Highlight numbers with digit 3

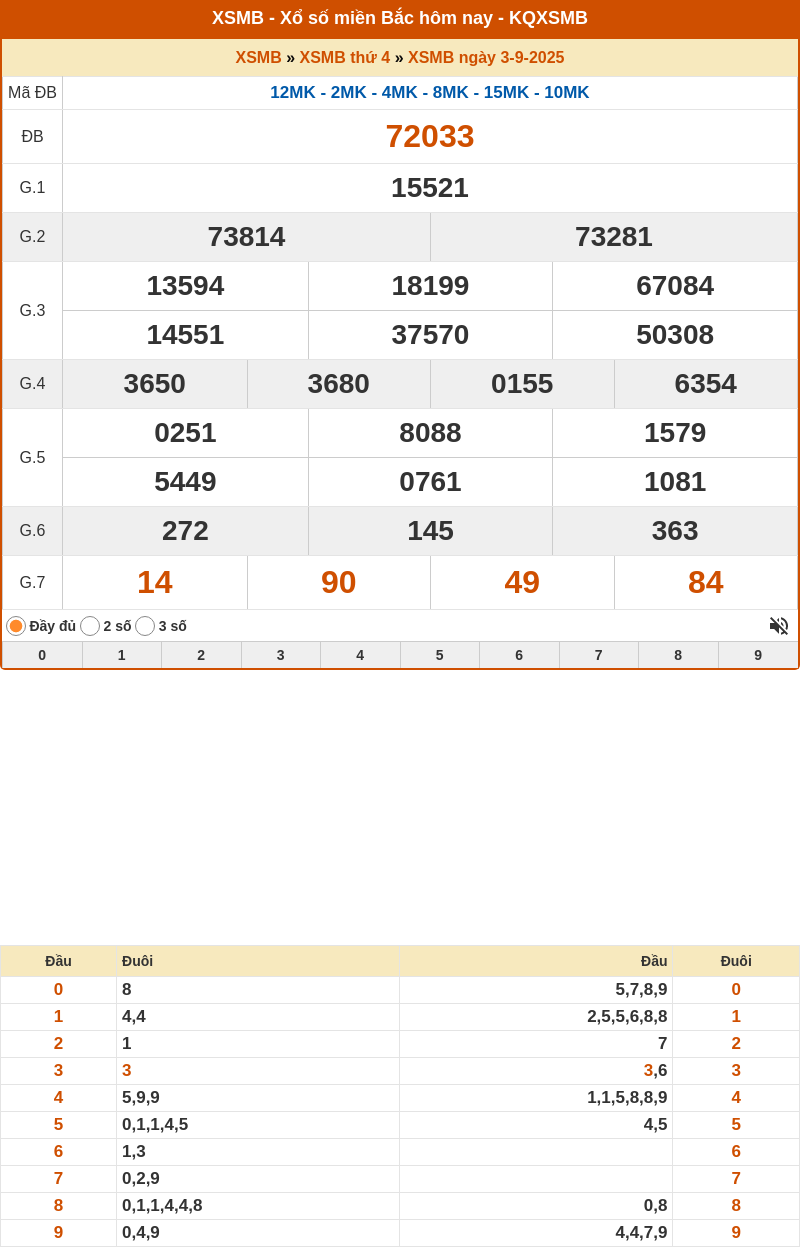(281, 655)
